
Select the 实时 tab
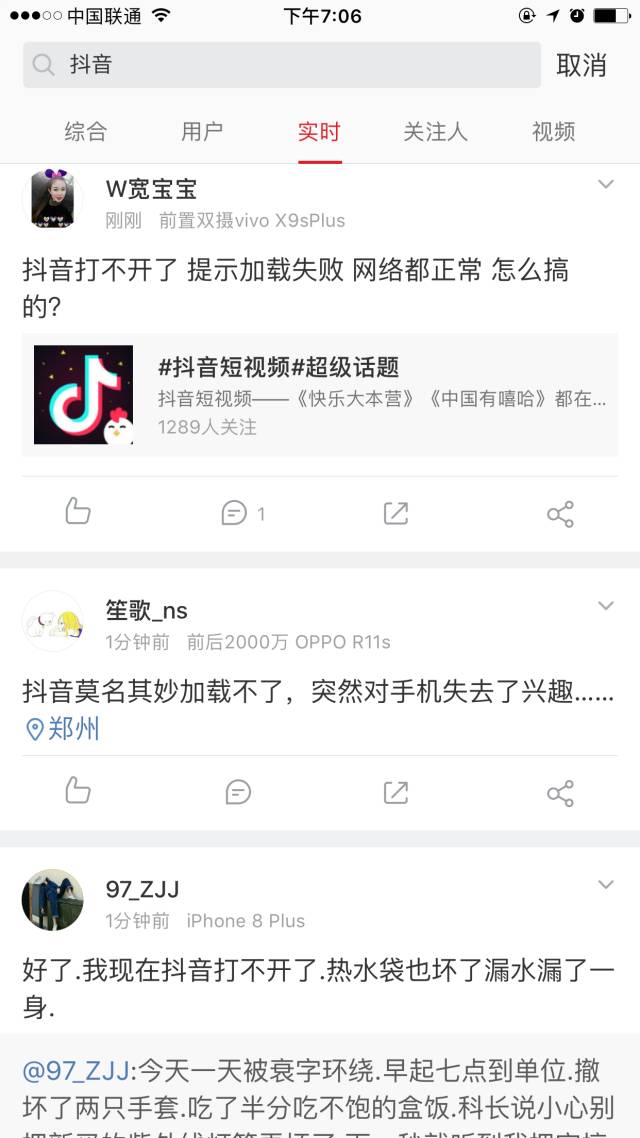(319, 131)
